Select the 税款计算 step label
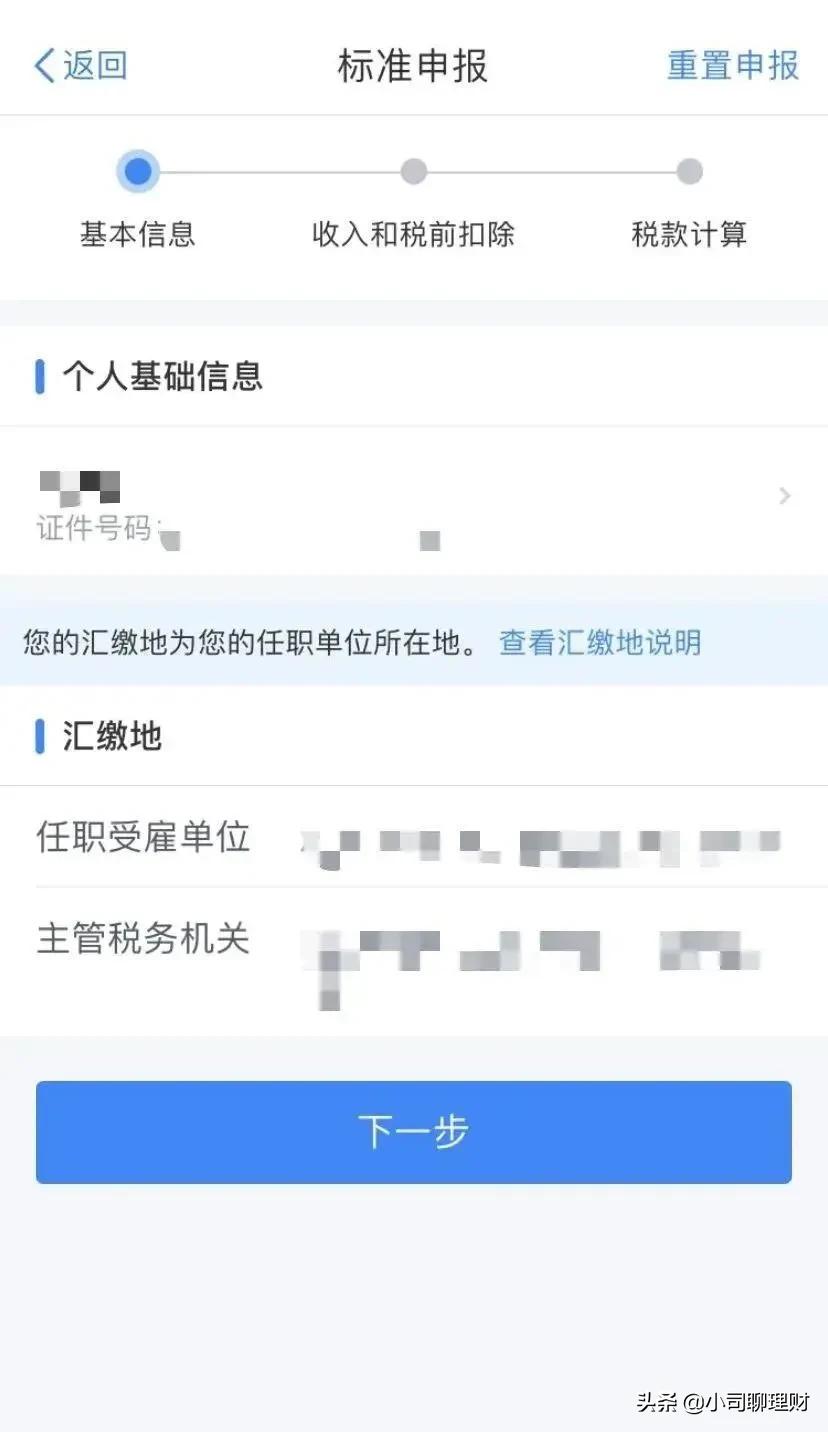The image size is (828, 1432). point(690,234)
